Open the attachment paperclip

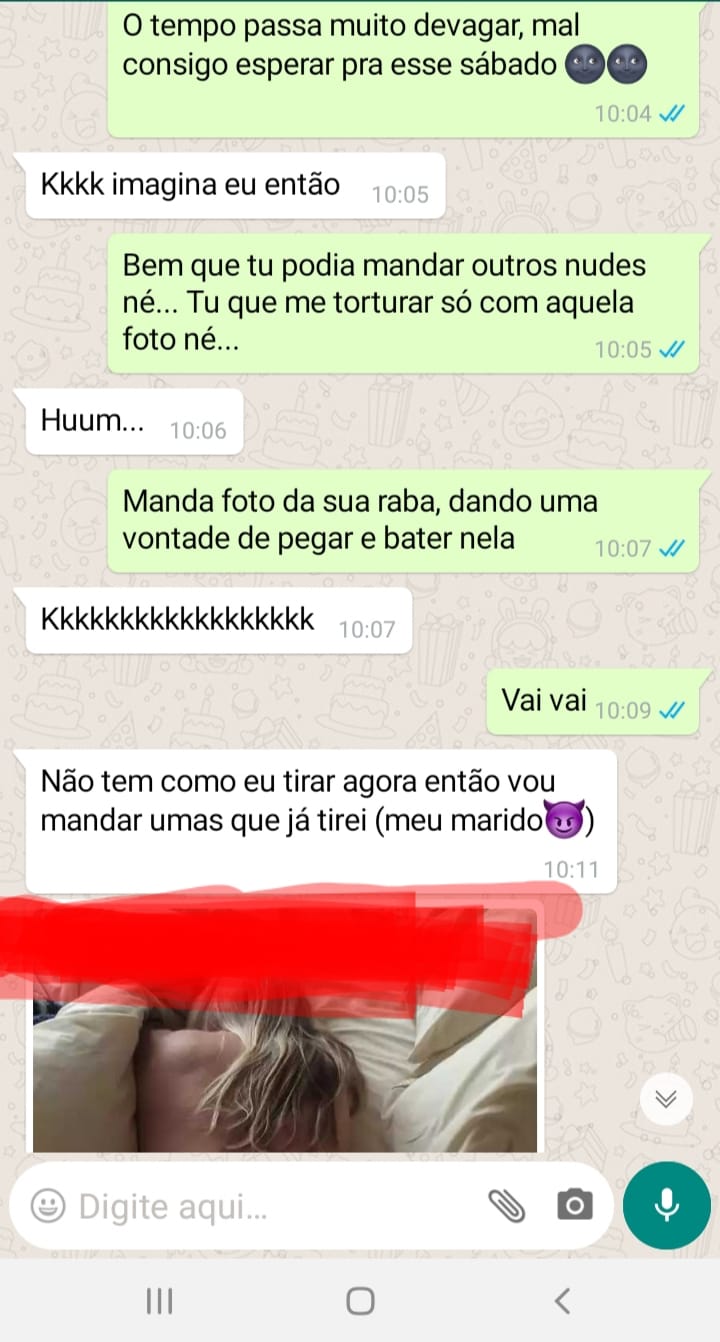pos(507,1206)
